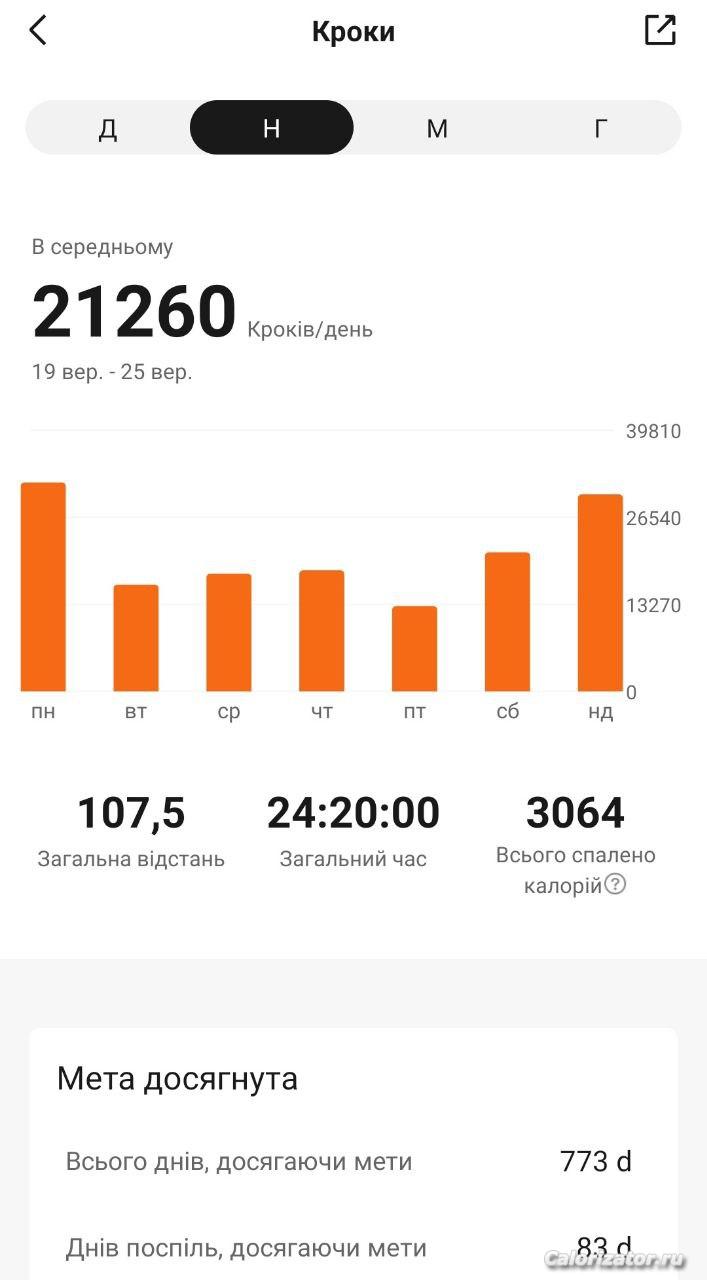Image resolution: width=707 pixels, height=1280 pixels.
Task: Share the steps statistics
Action: tap(660, 31)
